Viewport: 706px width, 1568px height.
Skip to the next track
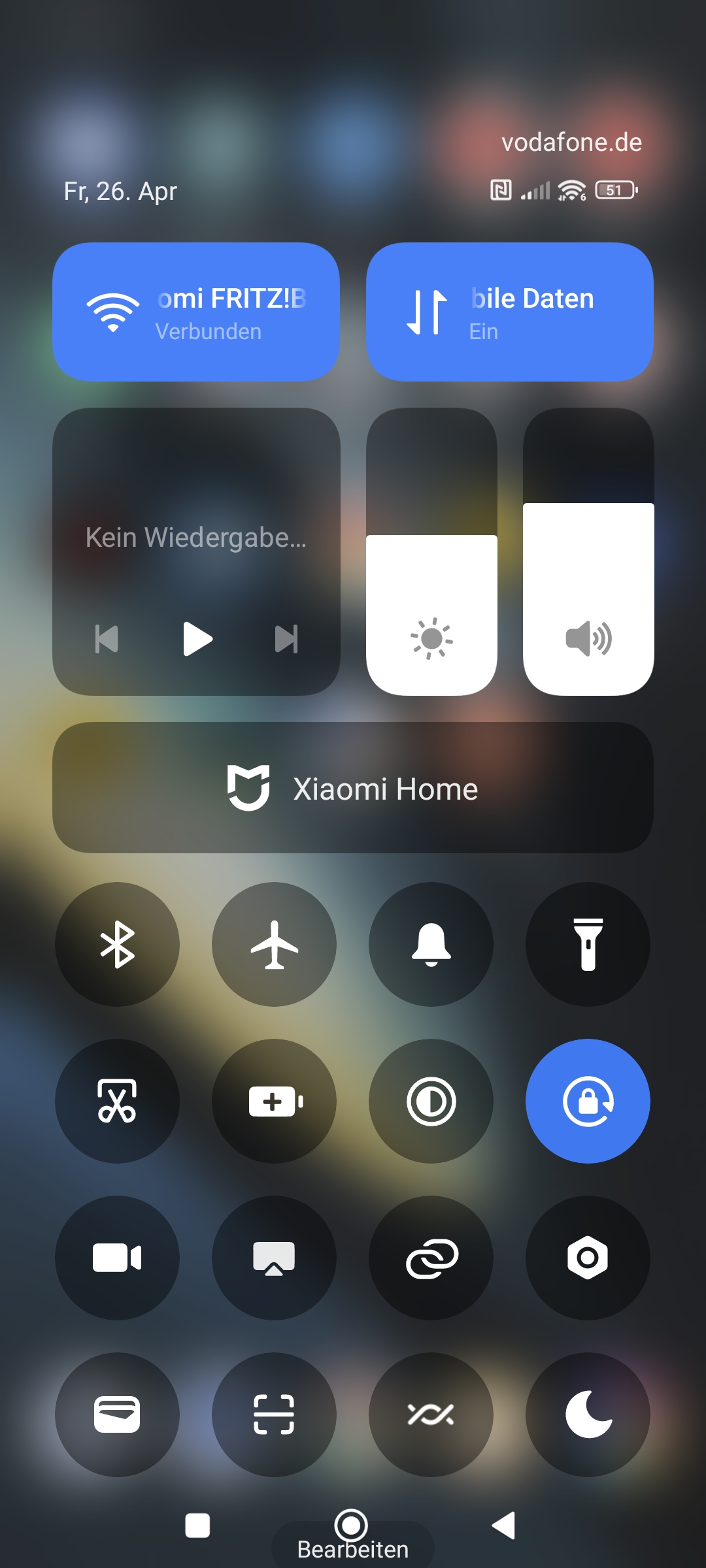[x=287, y=639]
